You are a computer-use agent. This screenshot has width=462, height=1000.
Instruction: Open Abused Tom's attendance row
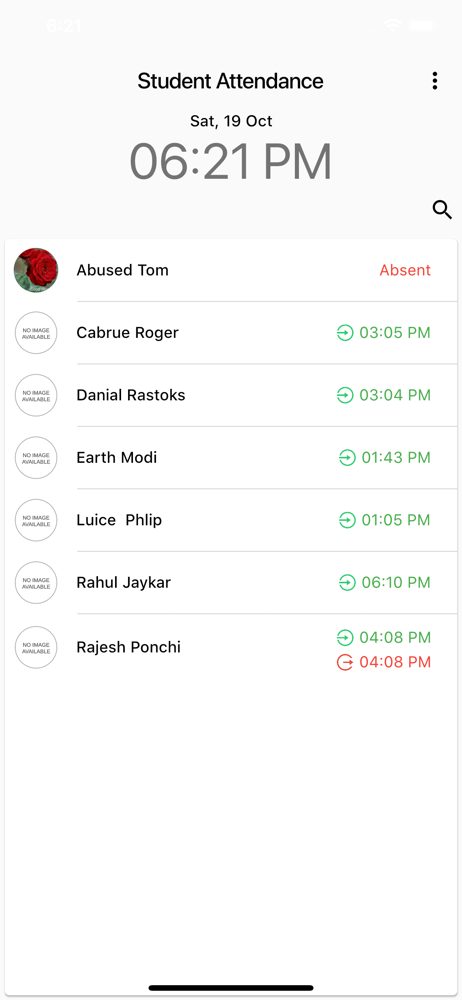[231, 270]
